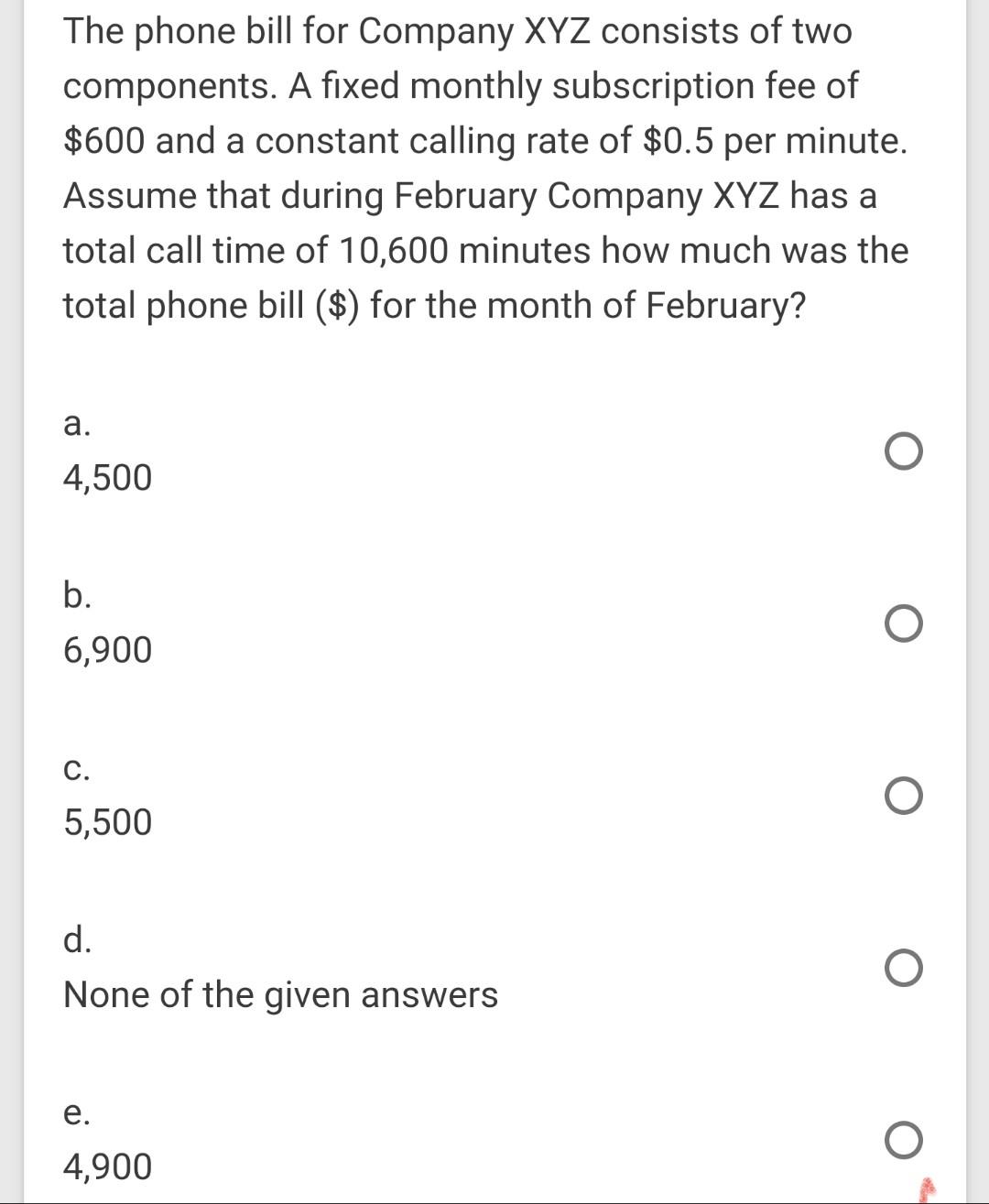Viewport: 989px width, 1204px height.
Task: Select option e, 4,900
Action: tap(903, 1141)
